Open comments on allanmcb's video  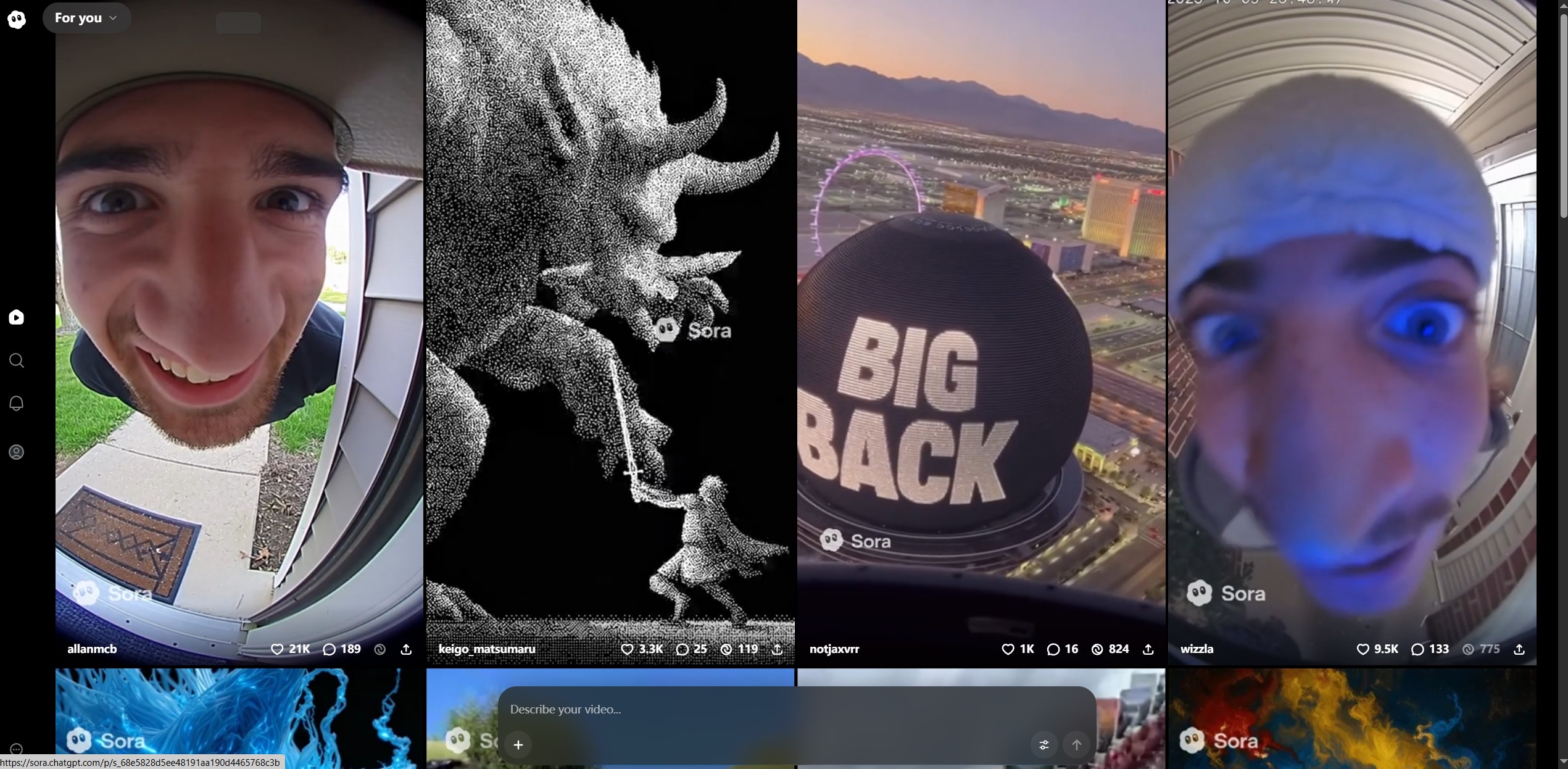(330, 649)
